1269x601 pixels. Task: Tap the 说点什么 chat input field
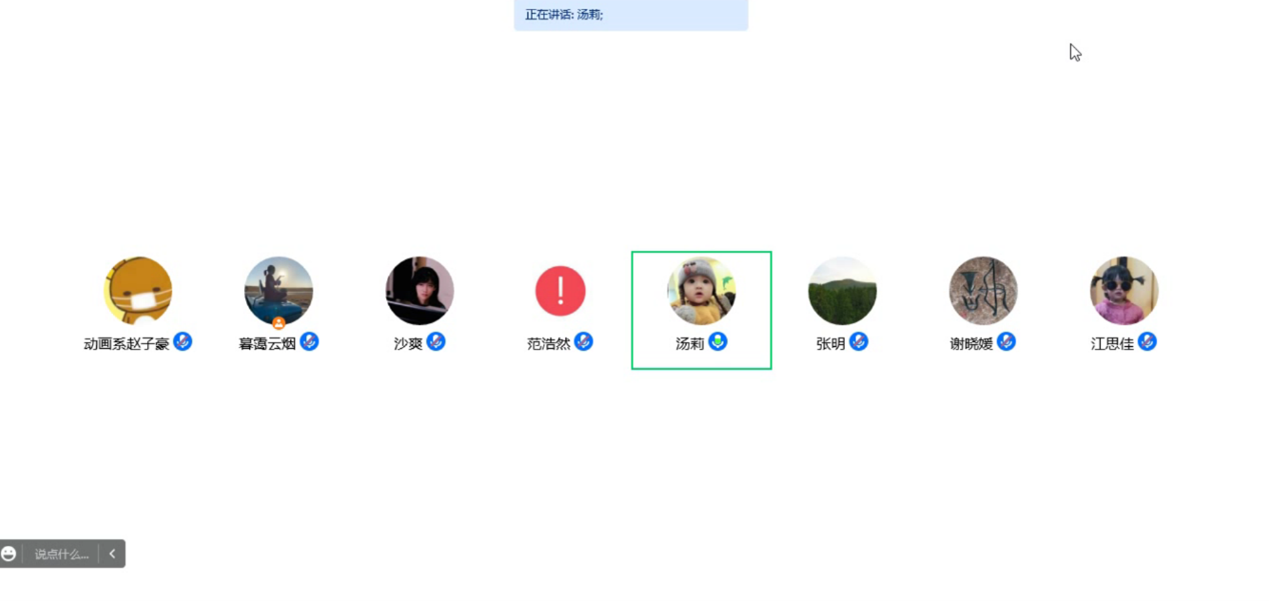click(61, 554)
